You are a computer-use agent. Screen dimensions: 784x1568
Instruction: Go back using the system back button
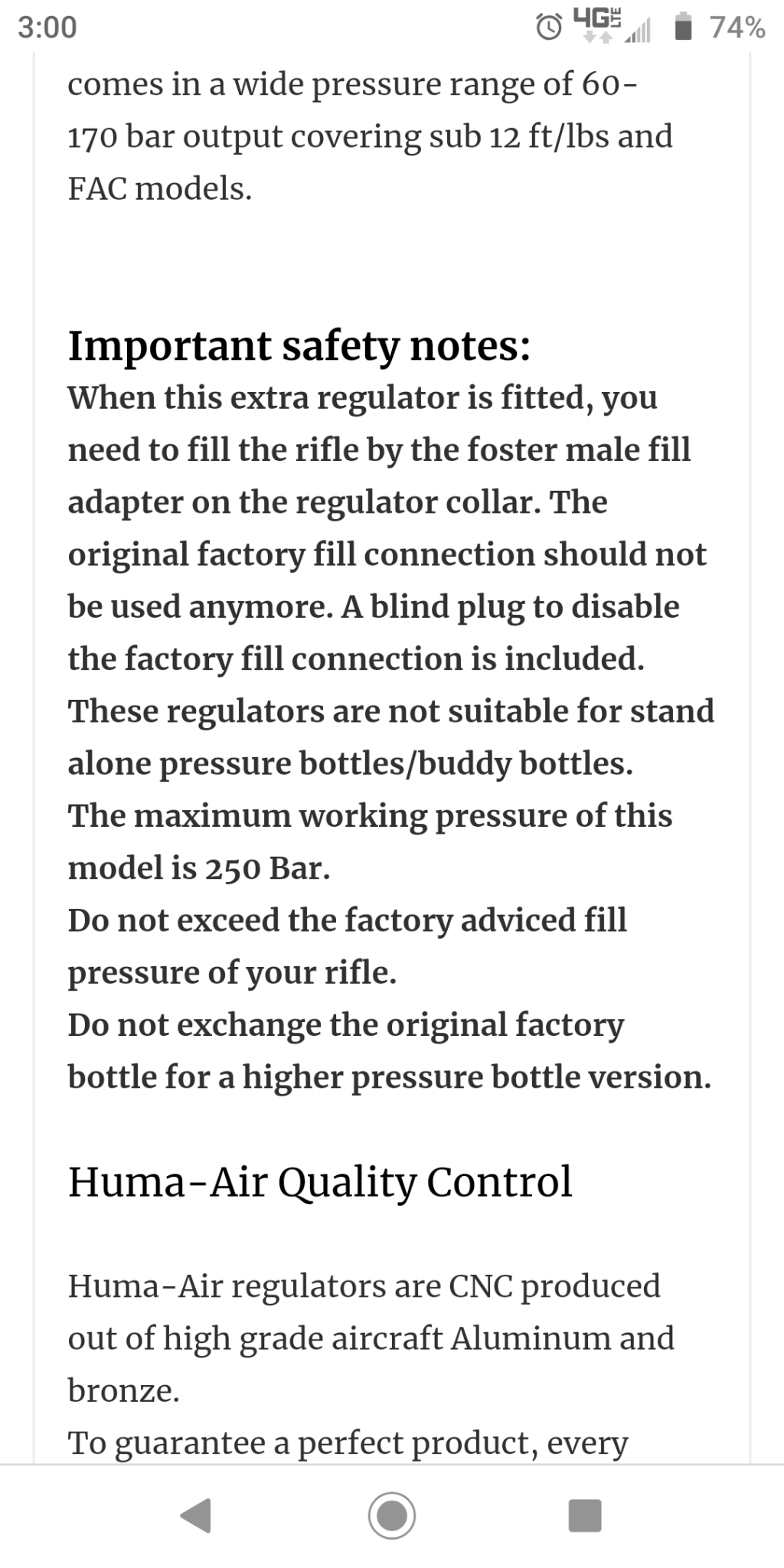pyautogui.click(x=196, y=1514)
